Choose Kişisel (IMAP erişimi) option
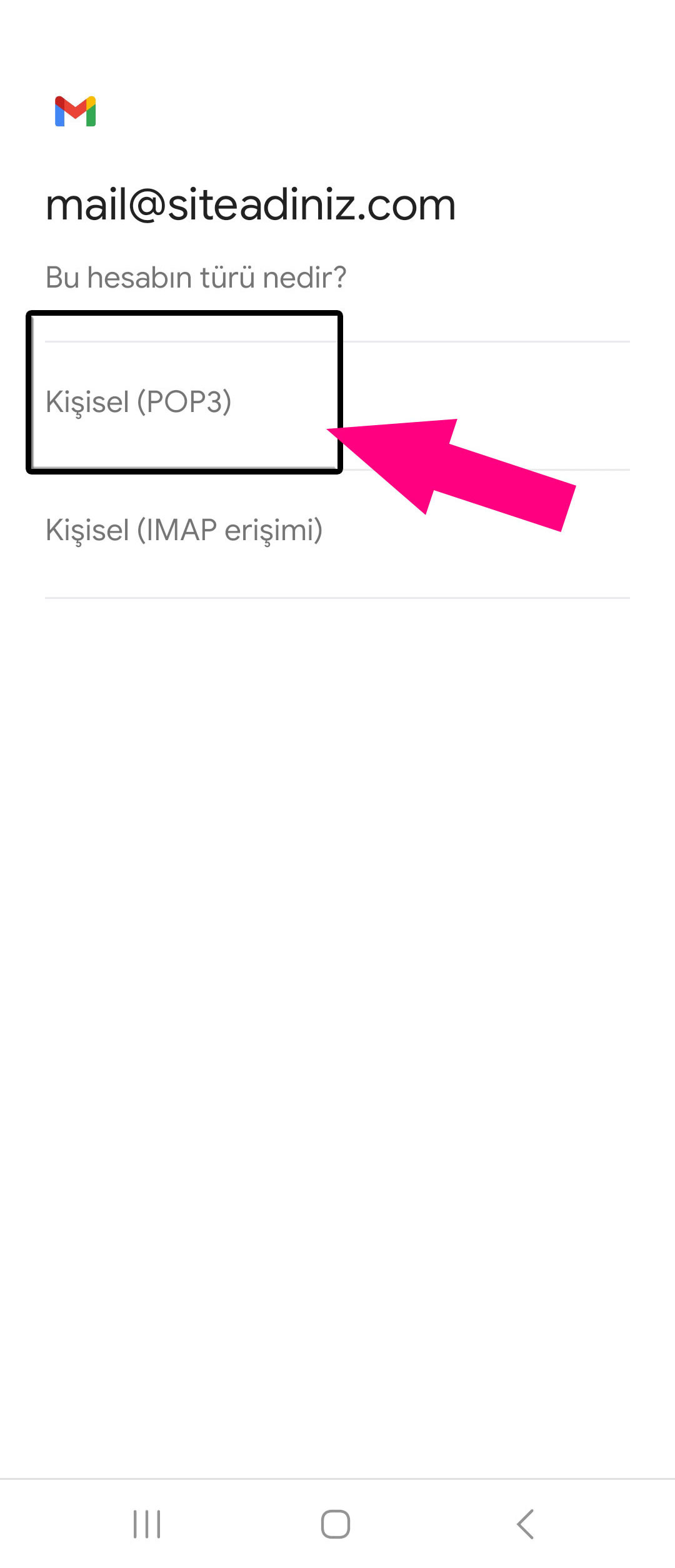675x1568 pixels. pos(184,530)
